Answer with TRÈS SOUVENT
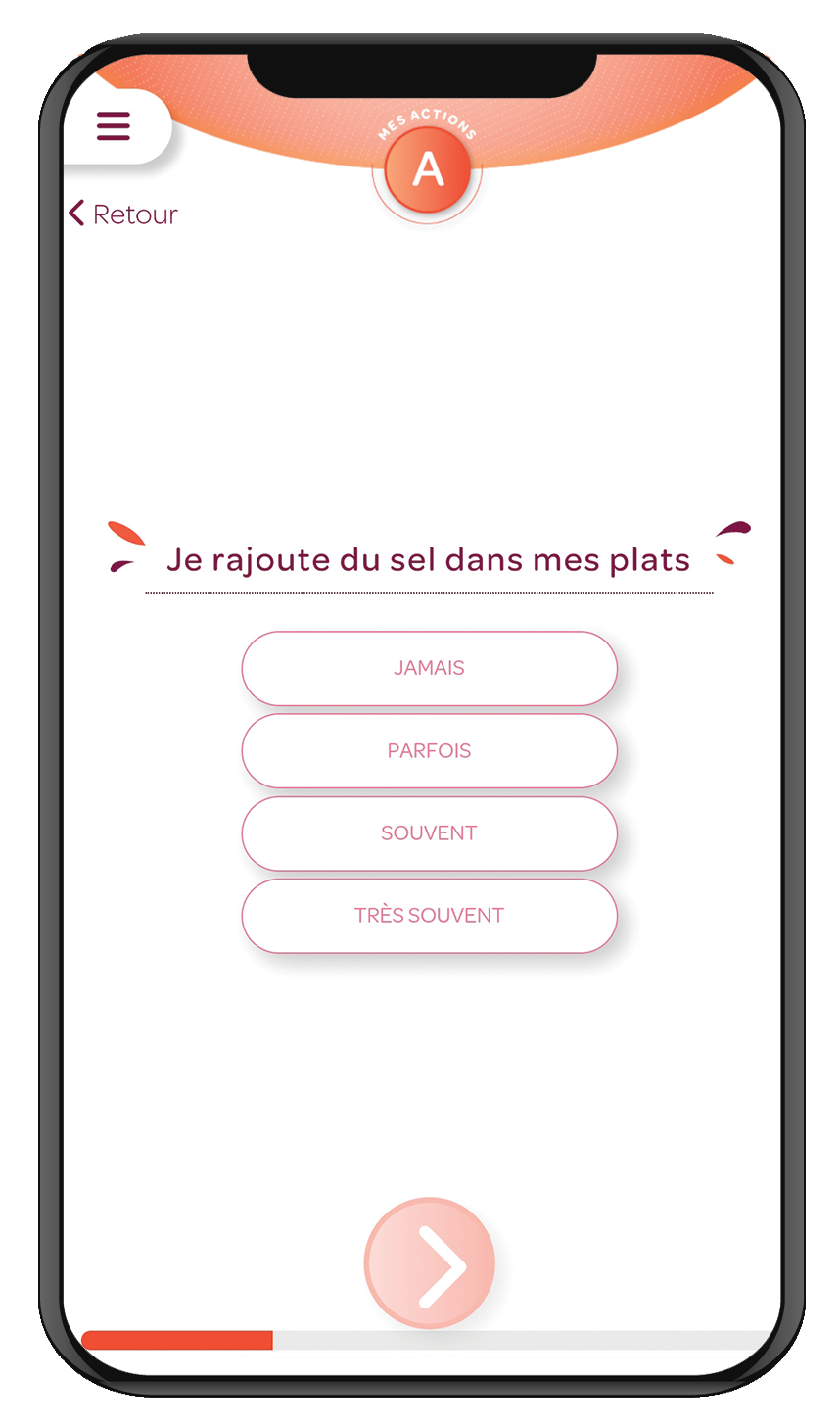Viewport: 840px width, 1427px height. tap(430, 916)
